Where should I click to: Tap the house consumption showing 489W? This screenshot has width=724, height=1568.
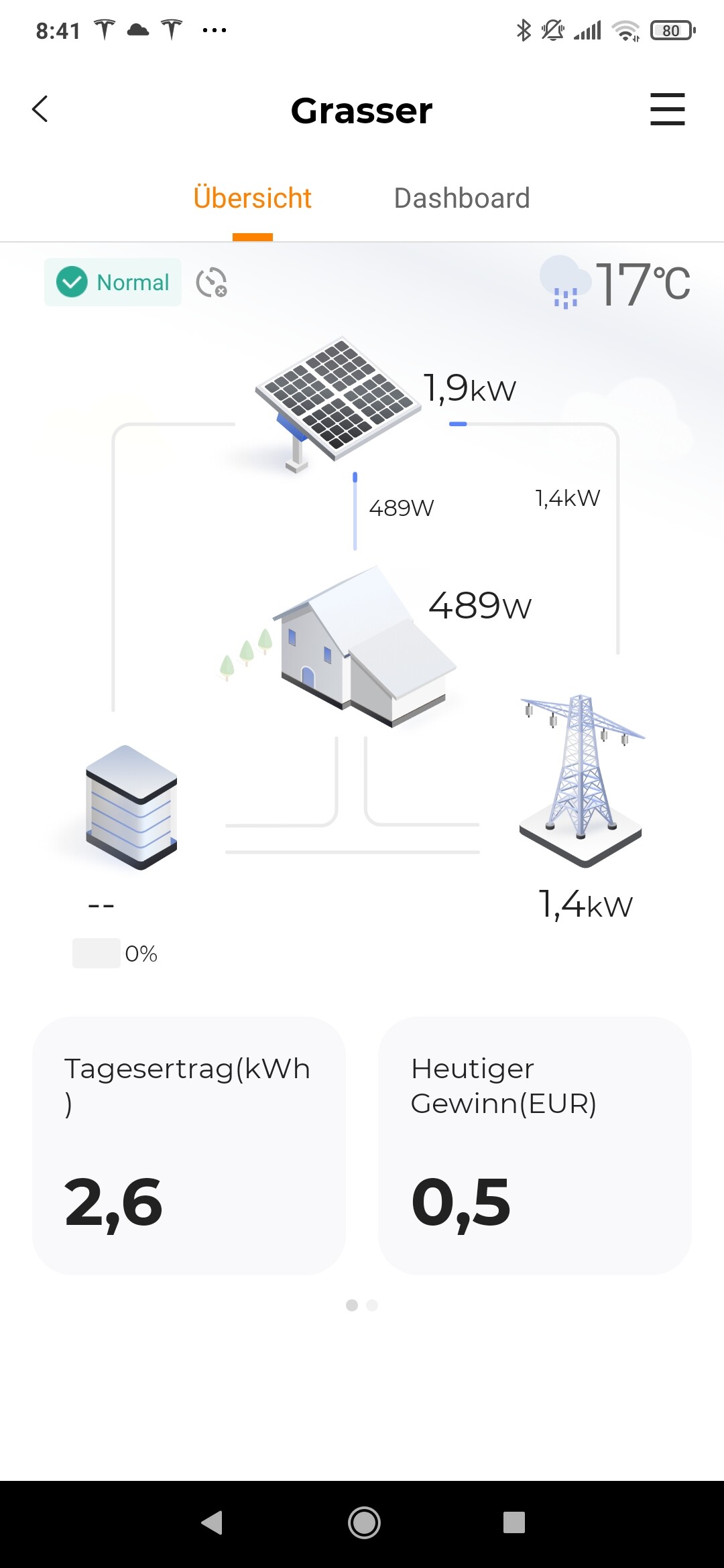pyautogui.click(x=365, y=647)
